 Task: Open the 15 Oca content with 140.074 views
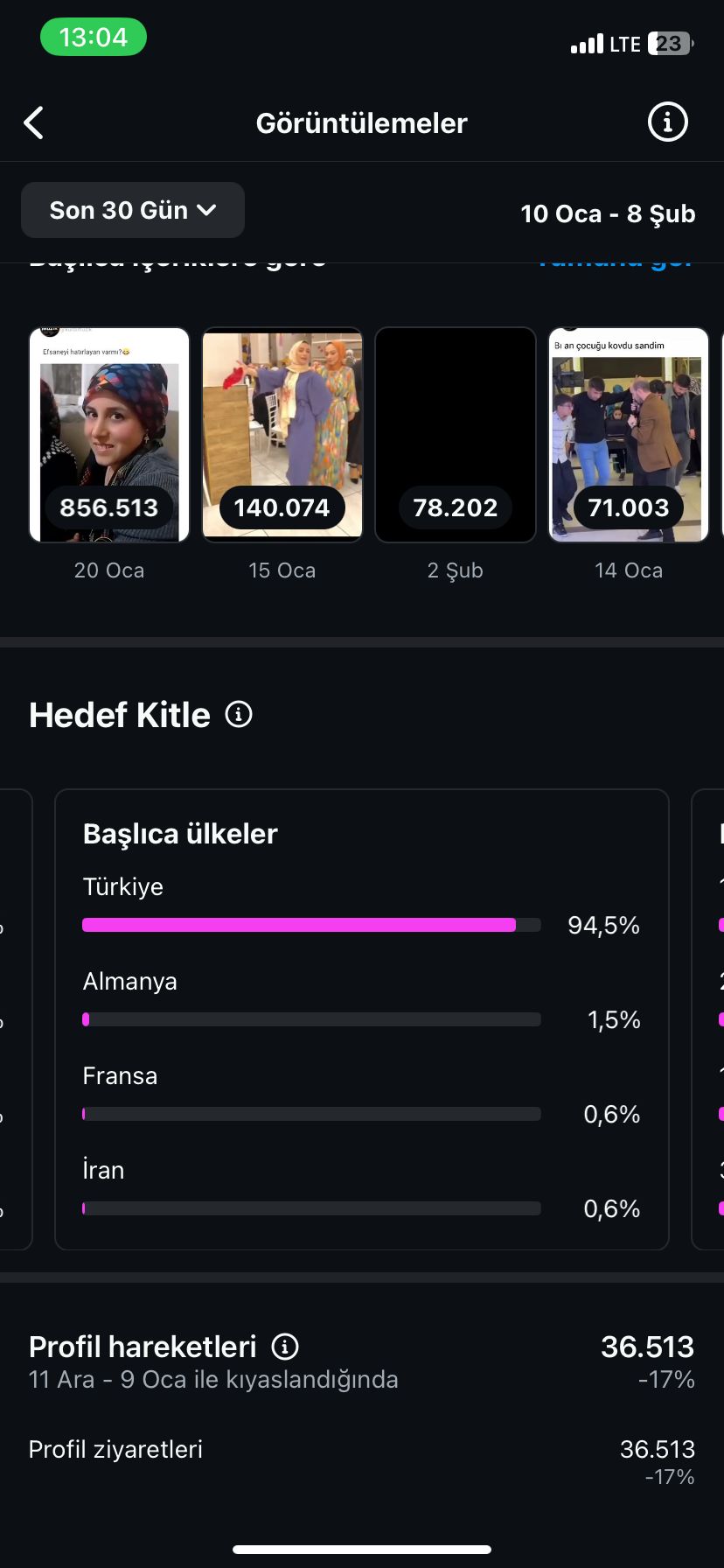(x=282, y=435)
